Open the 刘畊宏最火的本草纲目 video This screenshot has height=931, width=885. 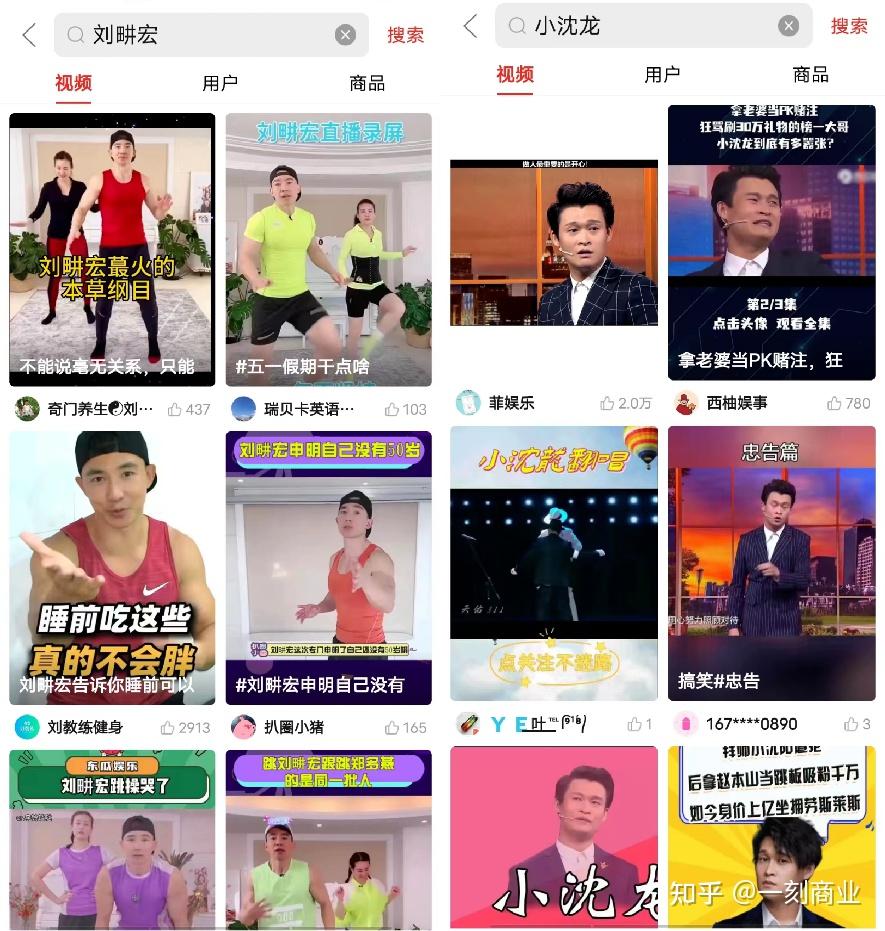(112, 249)
